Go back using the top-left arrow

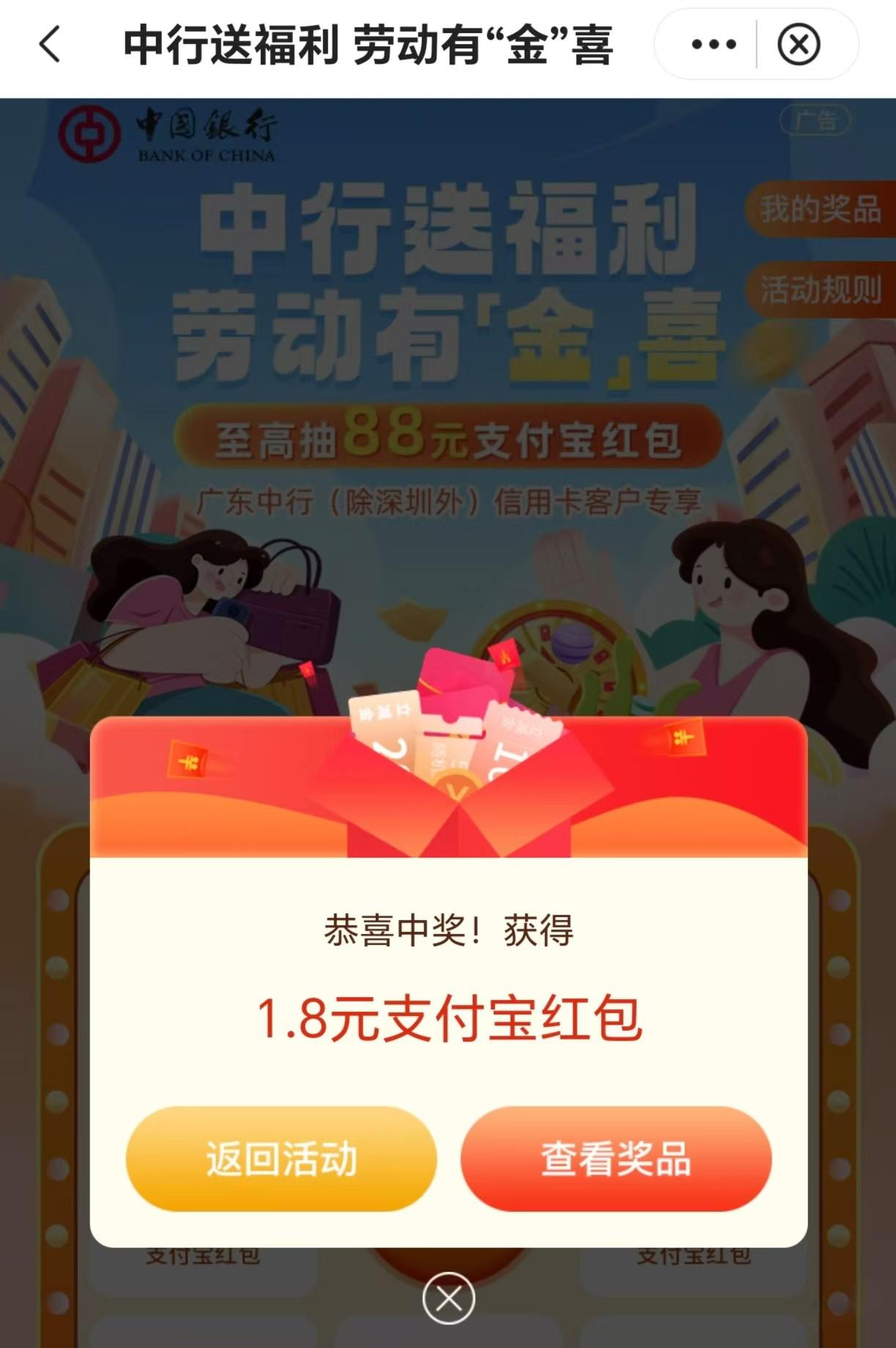pos(50,45)
